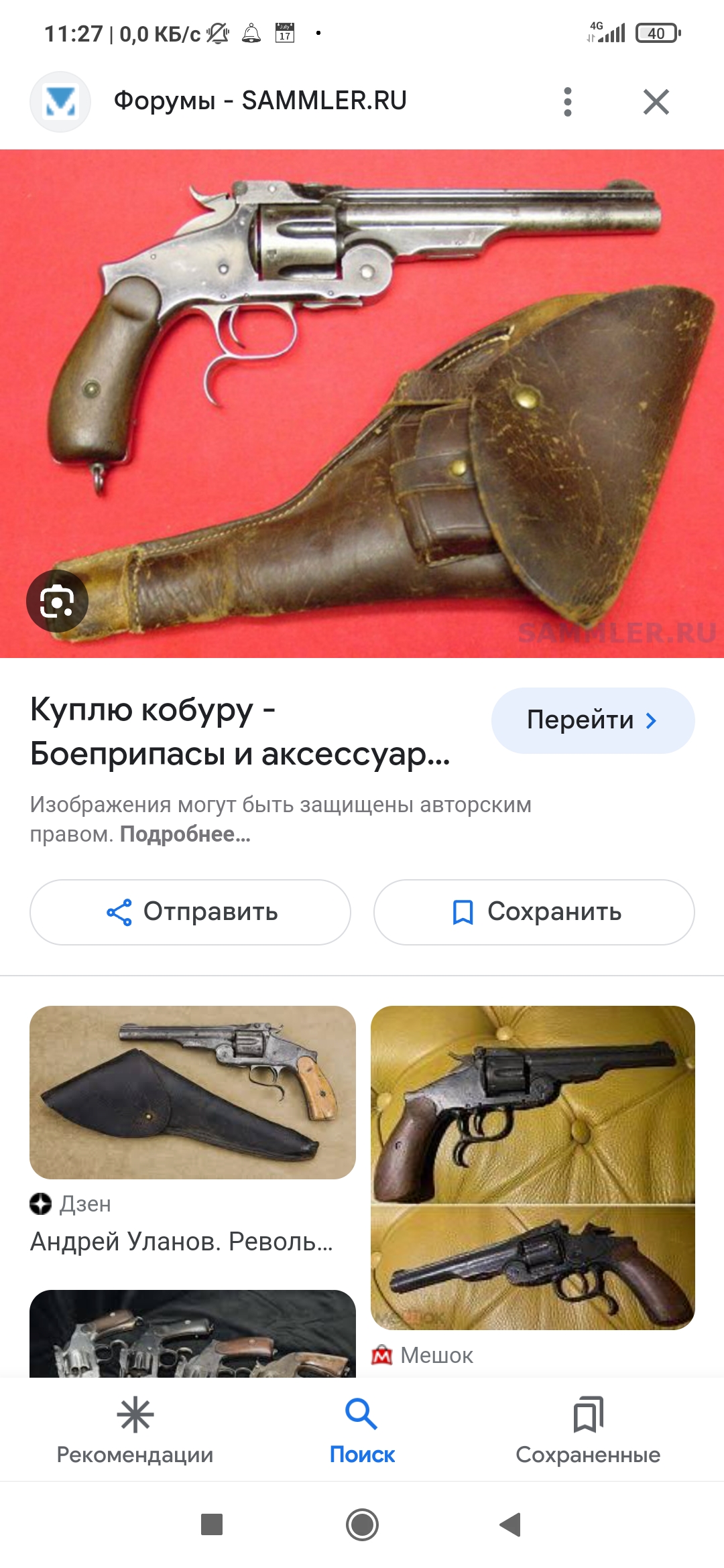Switch to the Сохраненные tab

588,1430
